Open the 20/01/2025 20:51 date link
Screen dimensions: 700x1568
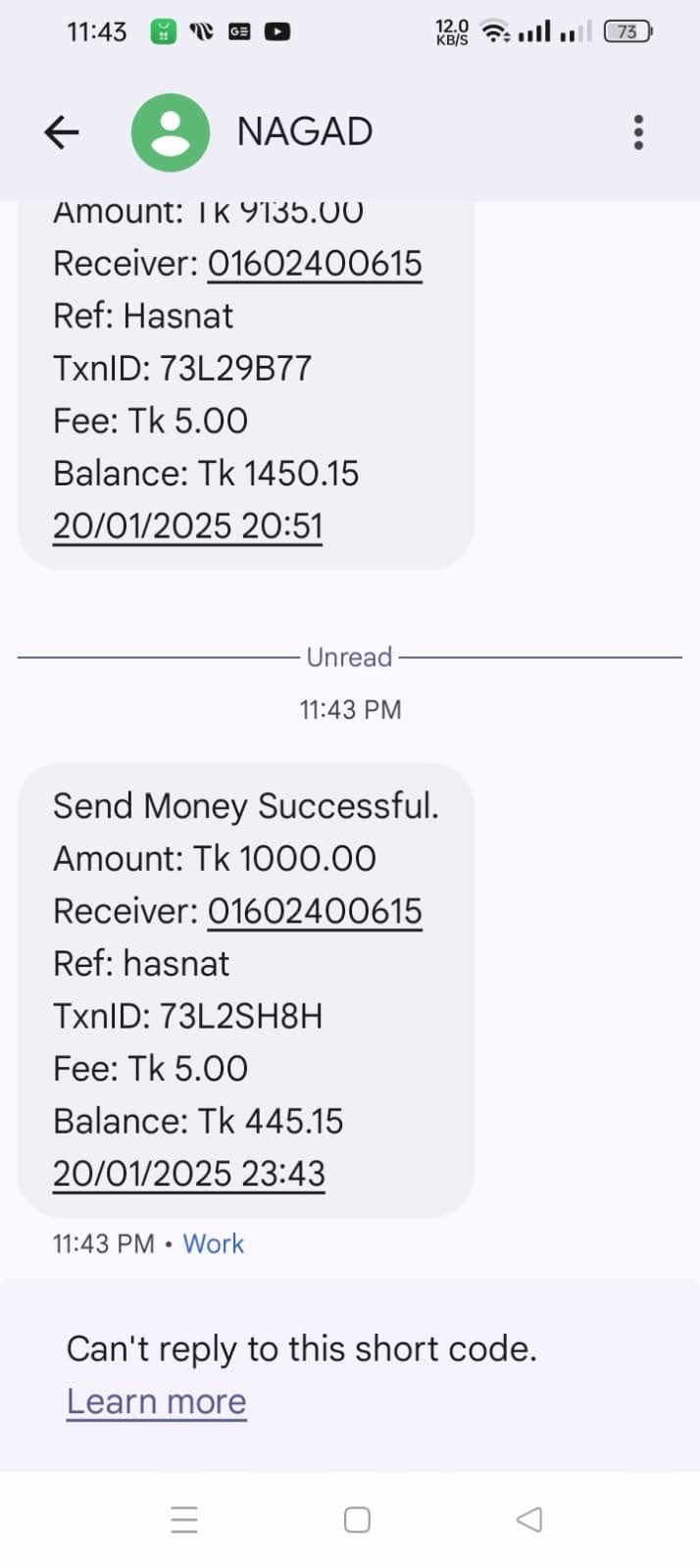(187, 526)
